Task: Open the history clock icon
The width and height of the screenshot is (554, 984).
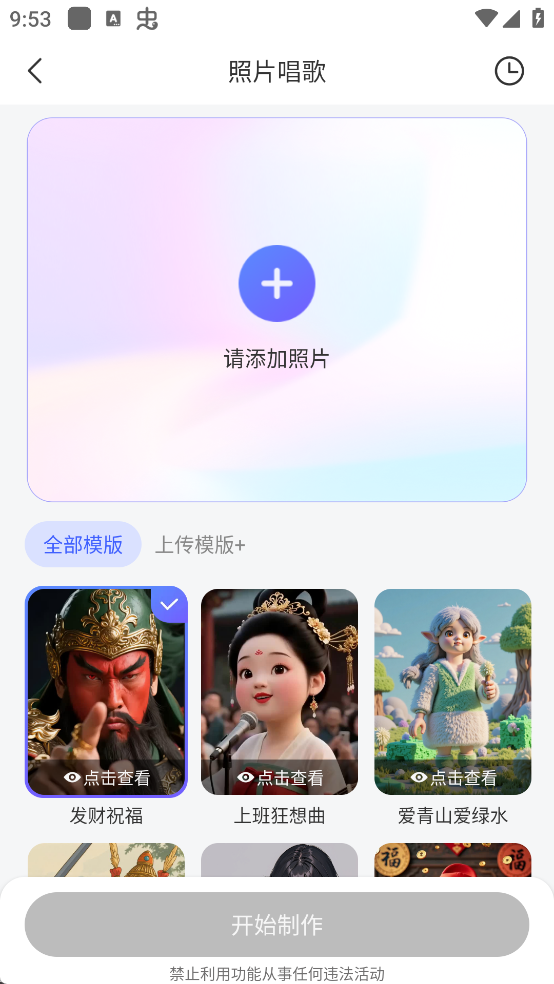Action: point(509,71)
